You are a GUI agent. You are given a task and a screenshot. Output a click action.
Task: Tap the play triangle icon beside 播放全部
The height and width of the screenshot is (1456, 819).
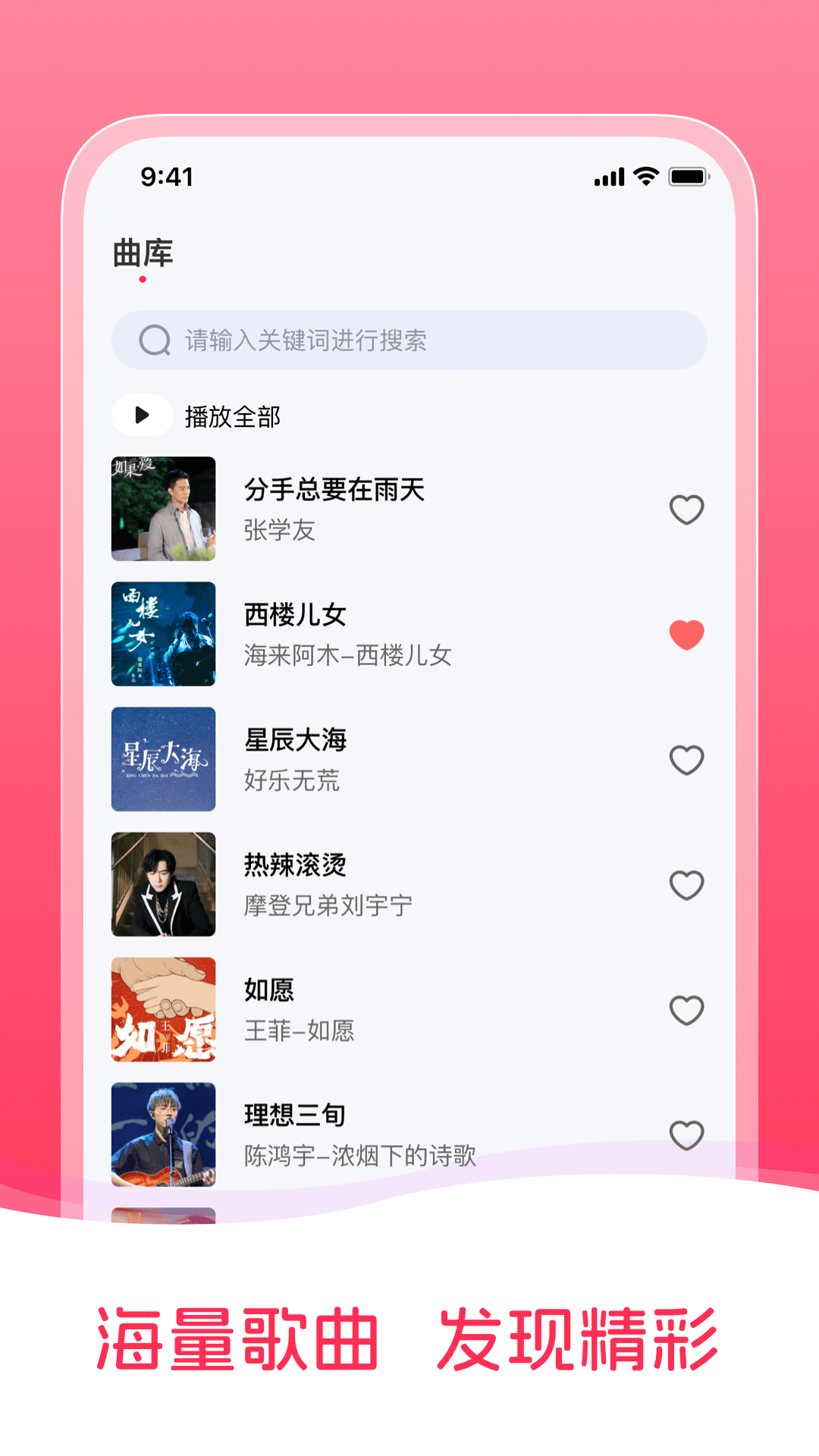tap(141, 415)
